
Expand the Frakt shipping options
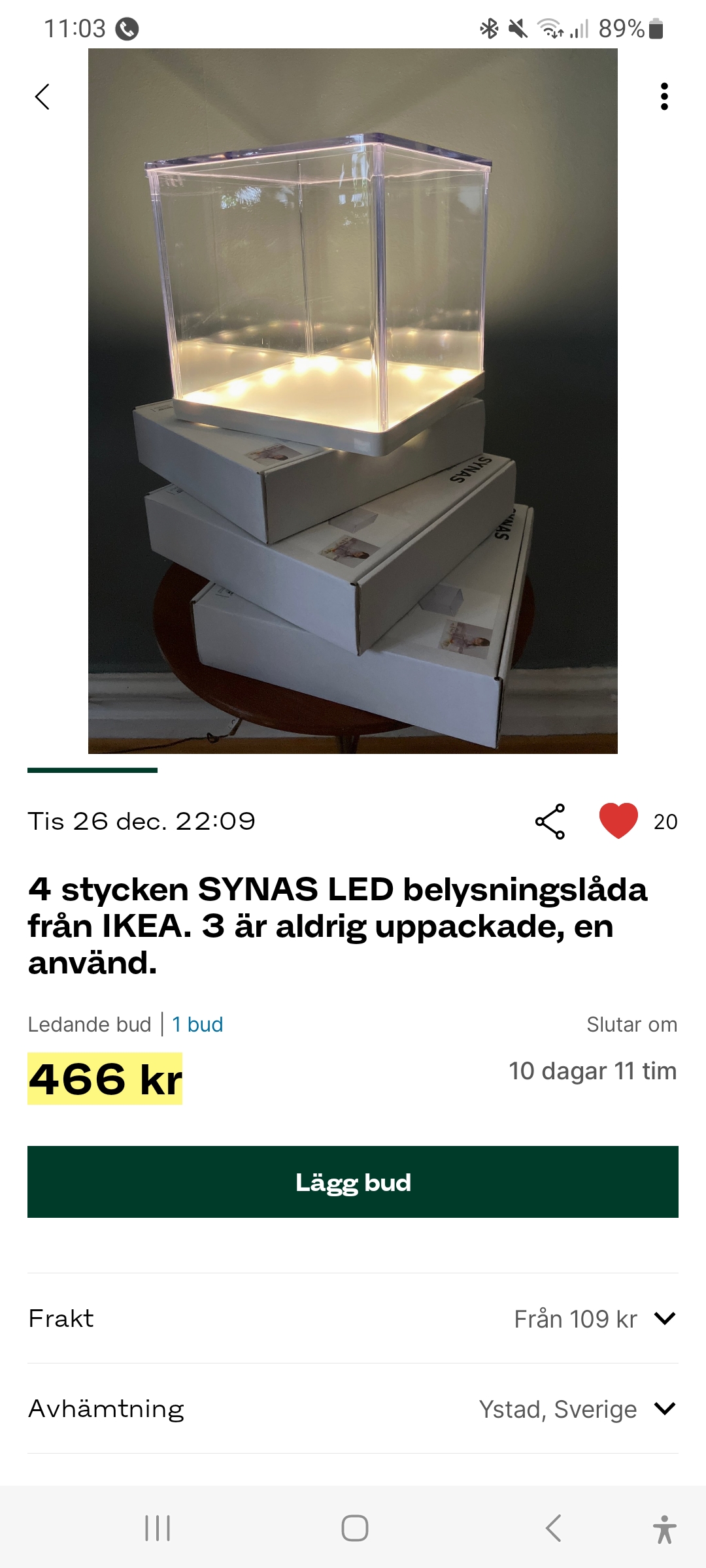point(664,1318)
